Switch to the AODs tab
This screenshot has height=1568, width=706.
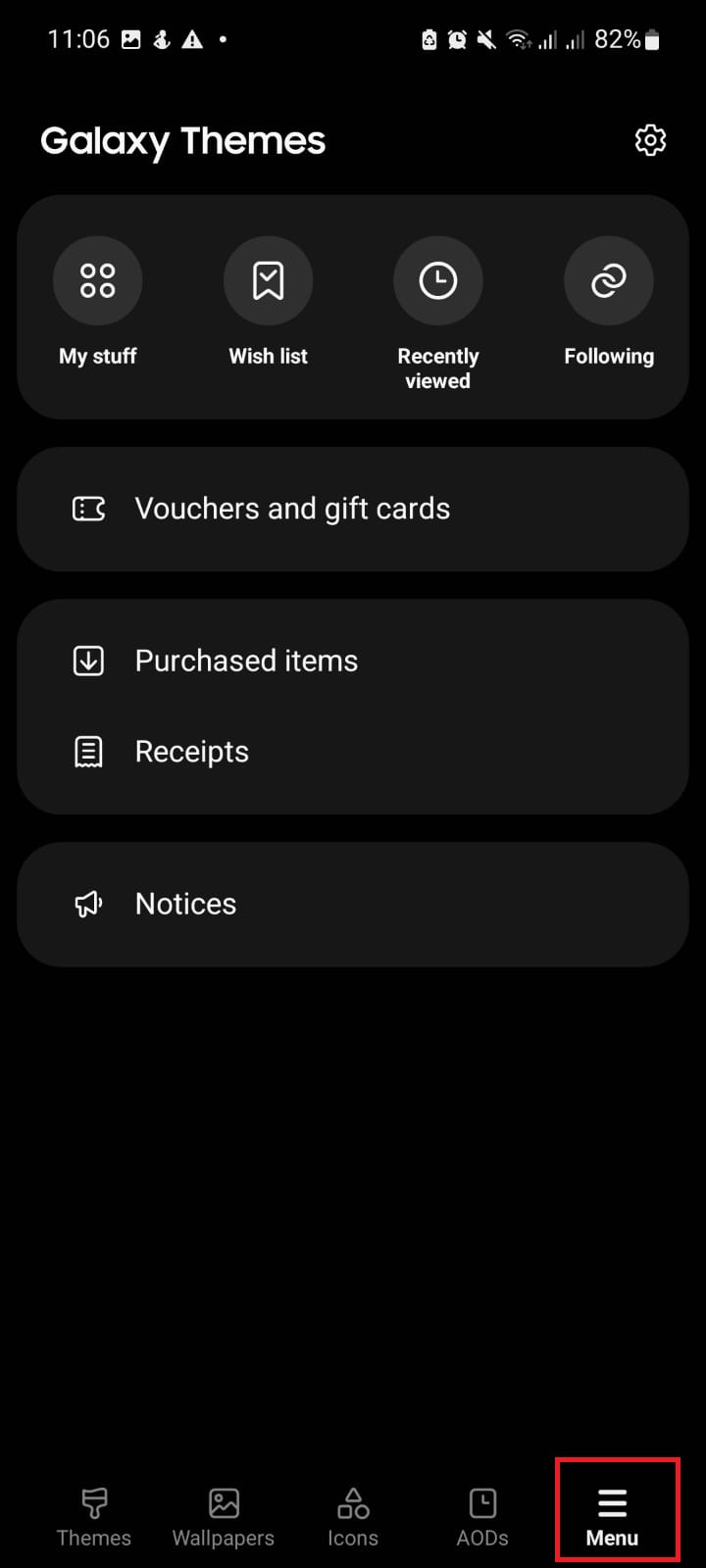coord(482,1517)
